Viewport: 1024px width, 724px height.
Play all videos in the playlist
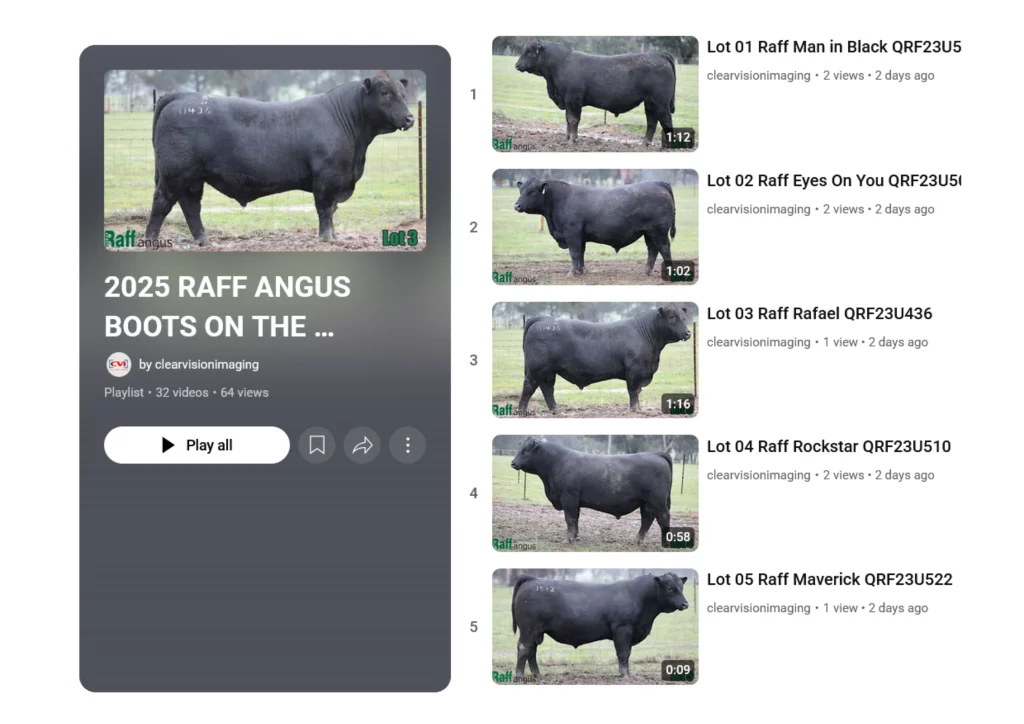point(197,445)
